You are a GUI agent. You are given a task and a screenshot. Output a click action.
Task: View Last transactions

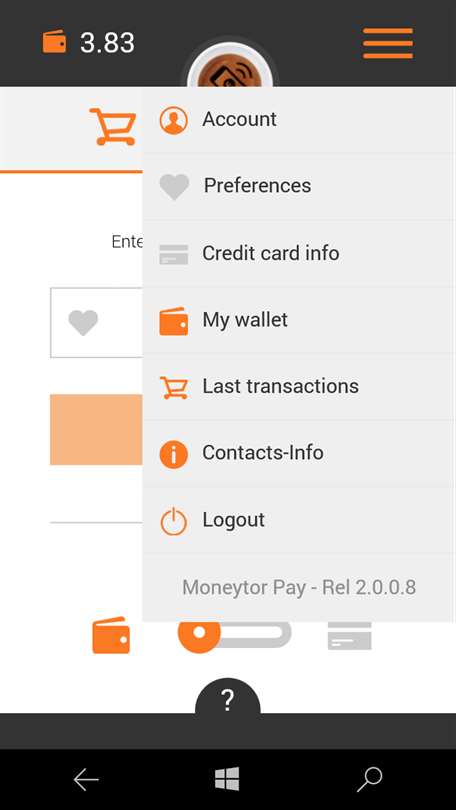tap(299, 386)
